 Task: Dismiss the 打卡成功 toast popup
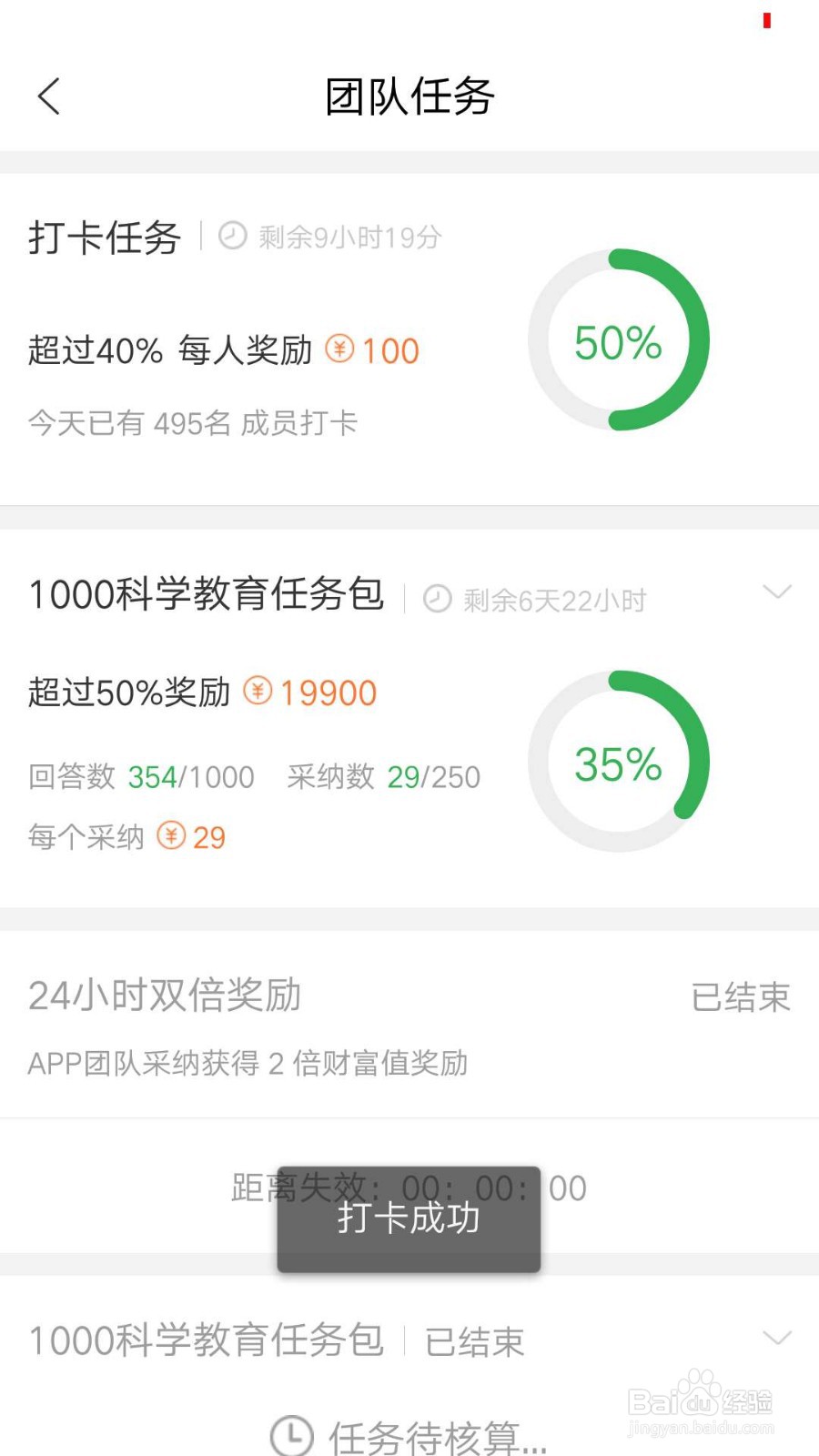[408, 1219]
